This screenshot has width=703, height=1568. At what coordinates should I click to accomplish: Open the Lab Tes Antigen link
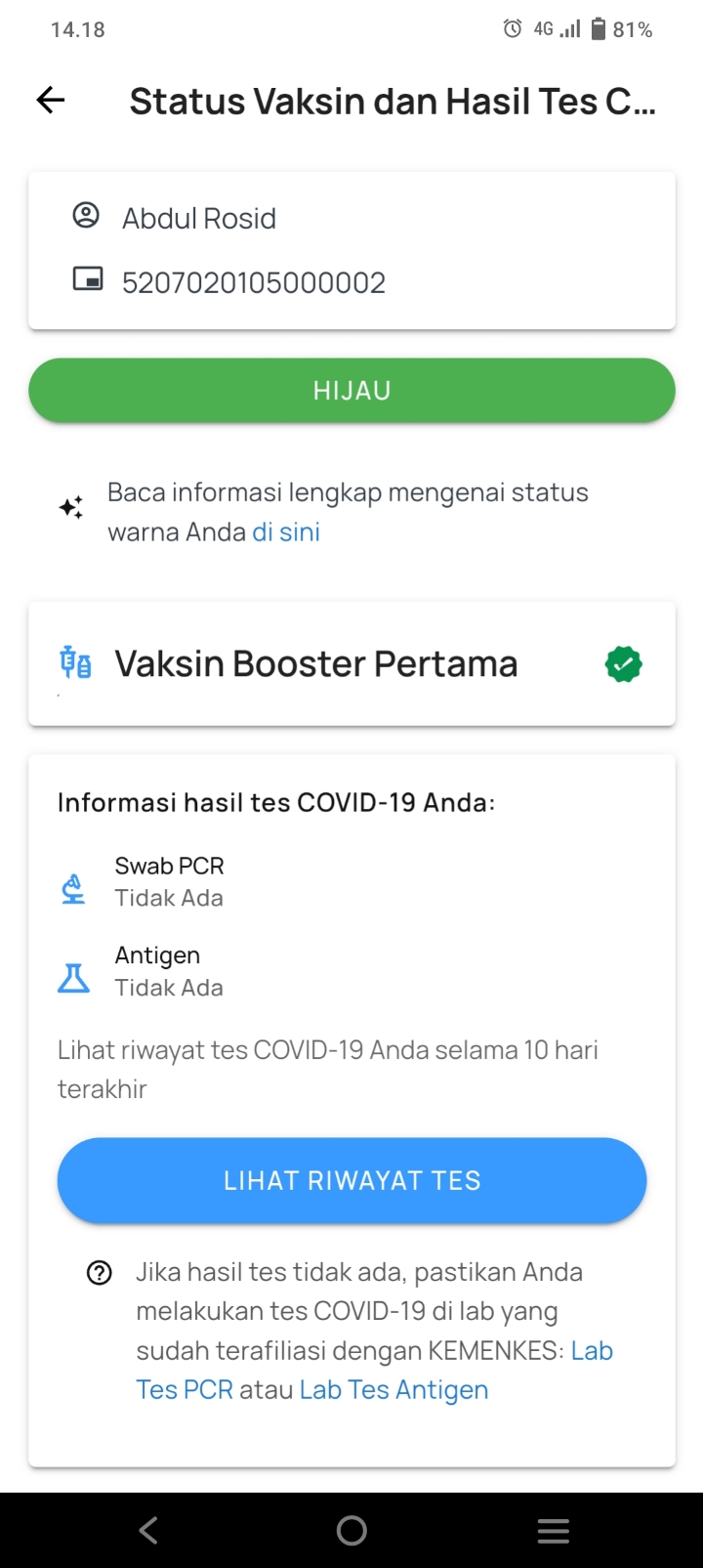(393, 1390)
